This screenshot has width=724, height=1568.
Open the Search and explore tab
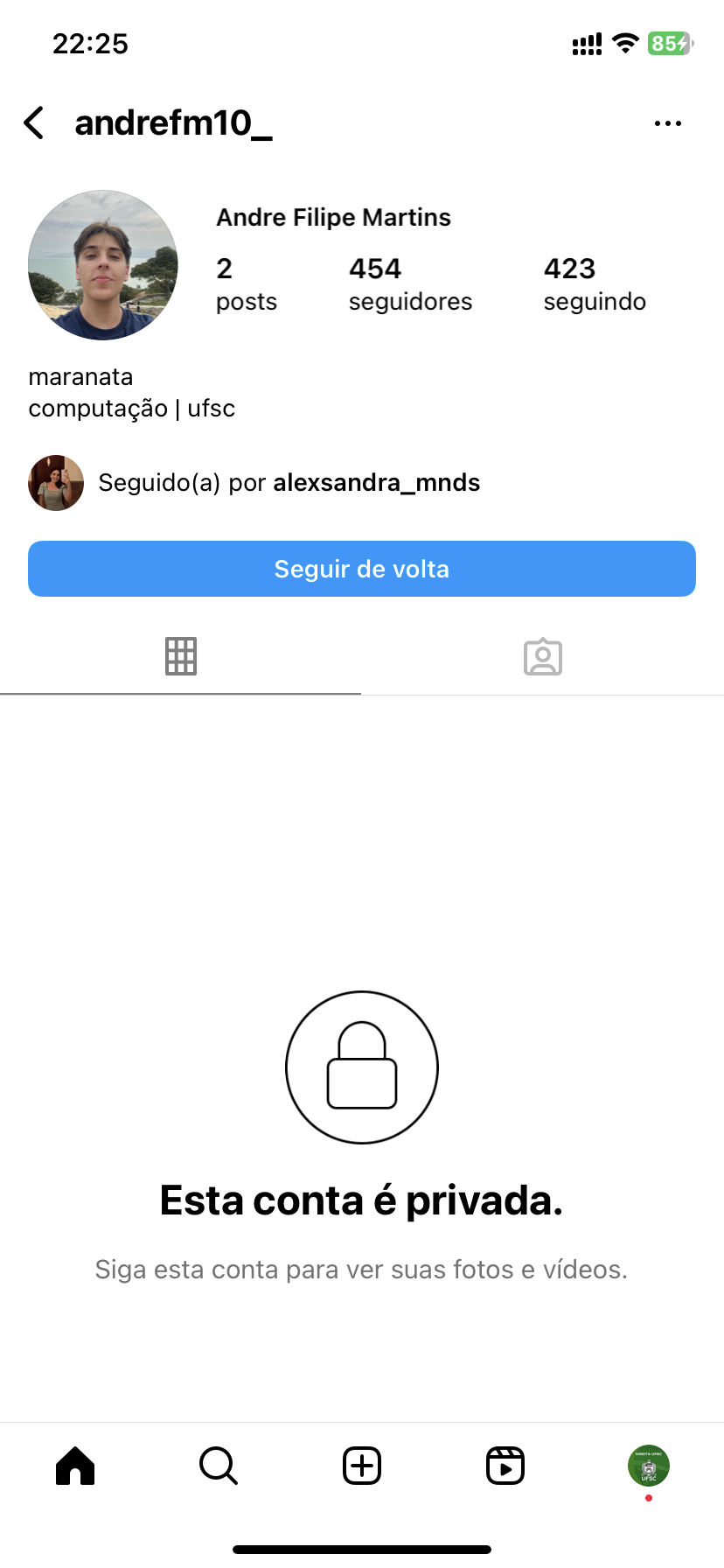(219, 1466)
